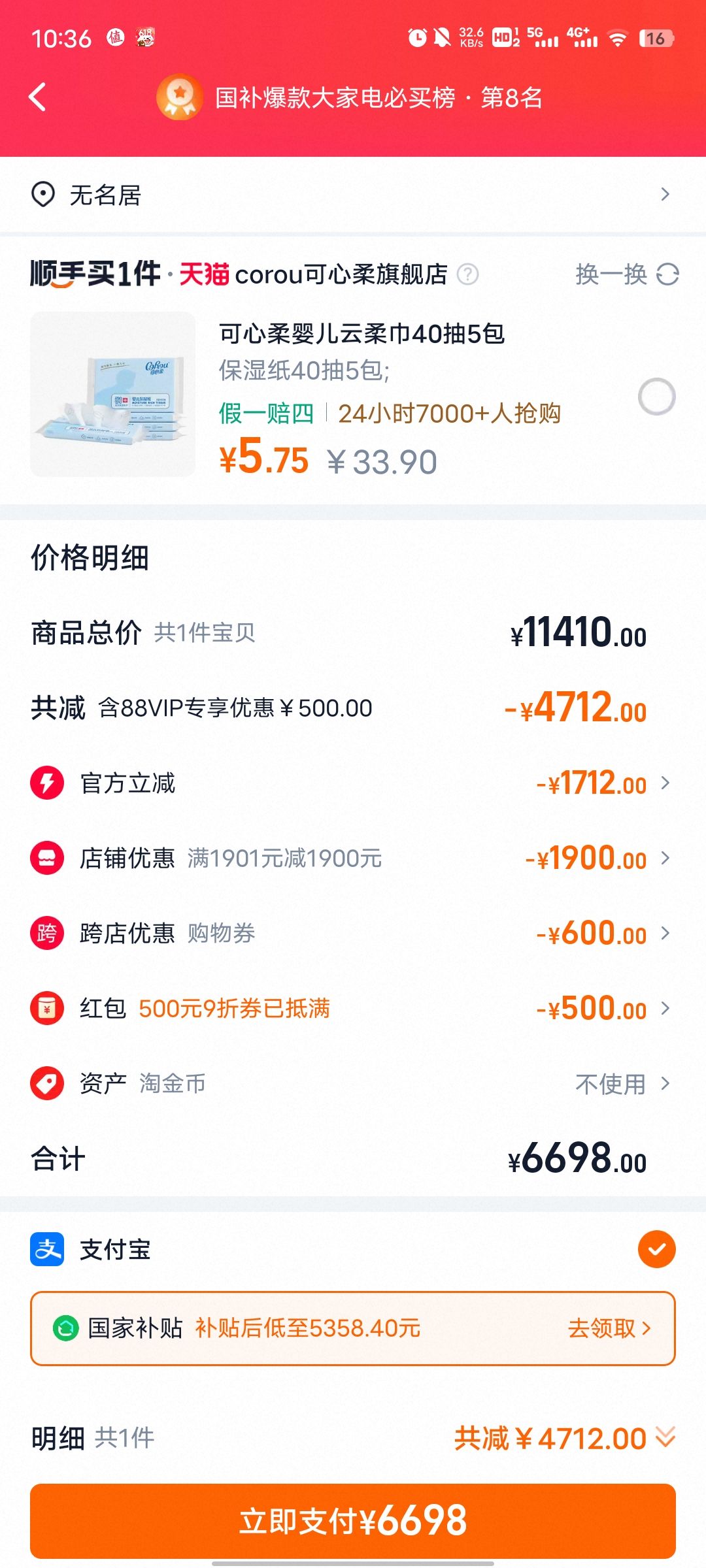
Task: View the 店铺优惠 coupon details
Action: (353, 858)
